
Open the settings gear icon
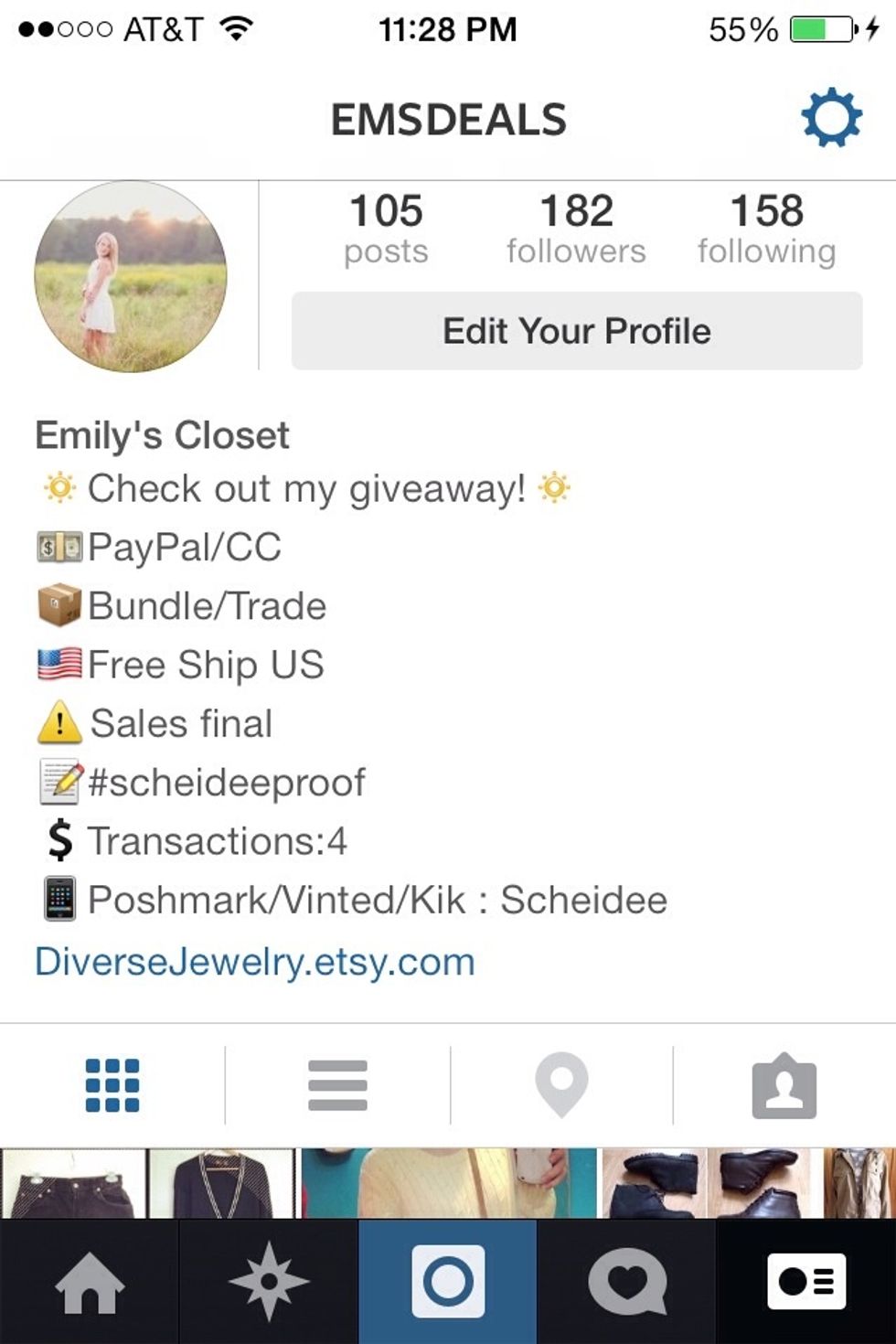coord(834,116)
